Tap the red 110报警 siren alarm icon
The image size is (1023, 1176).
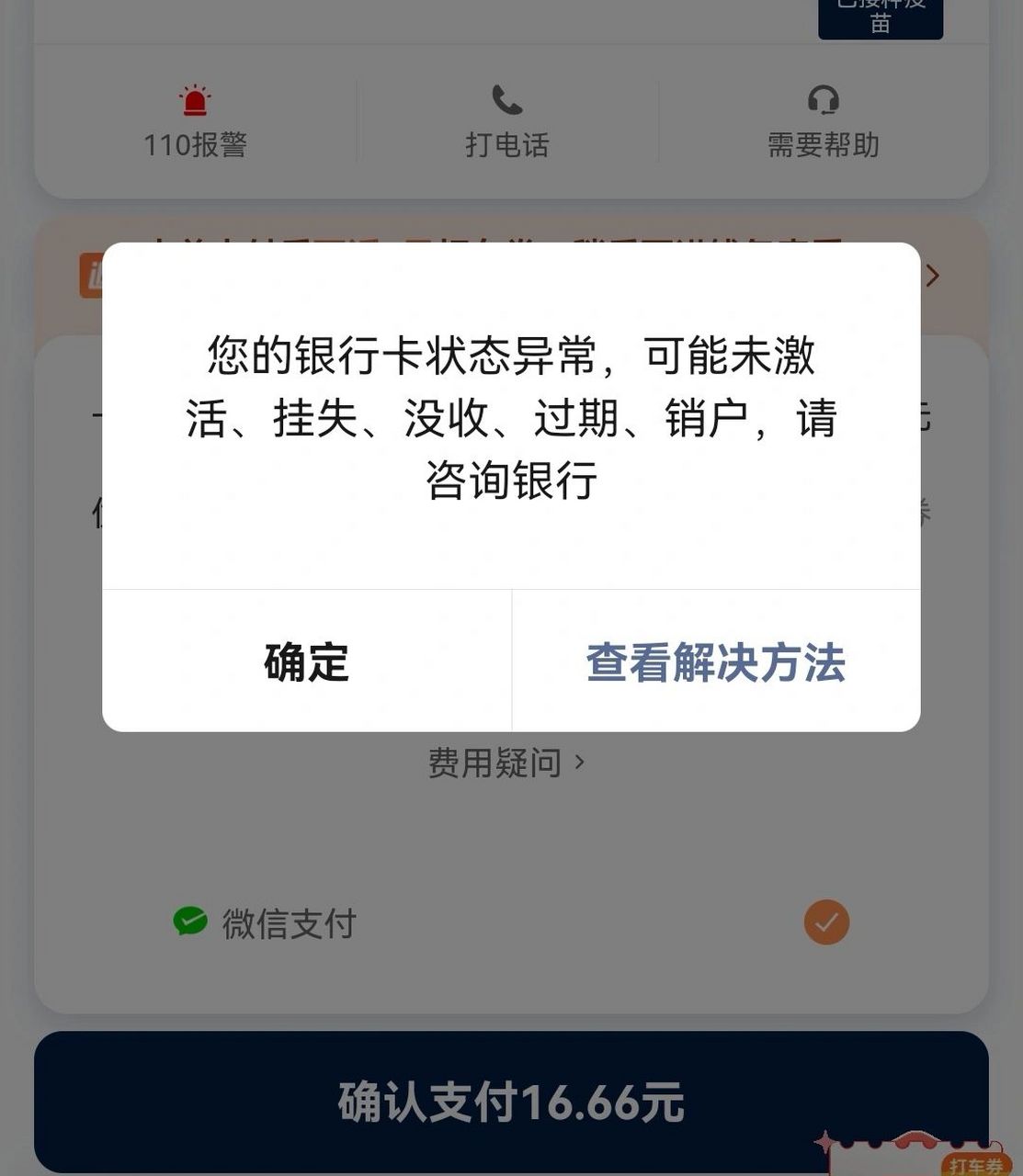[192, 101]
